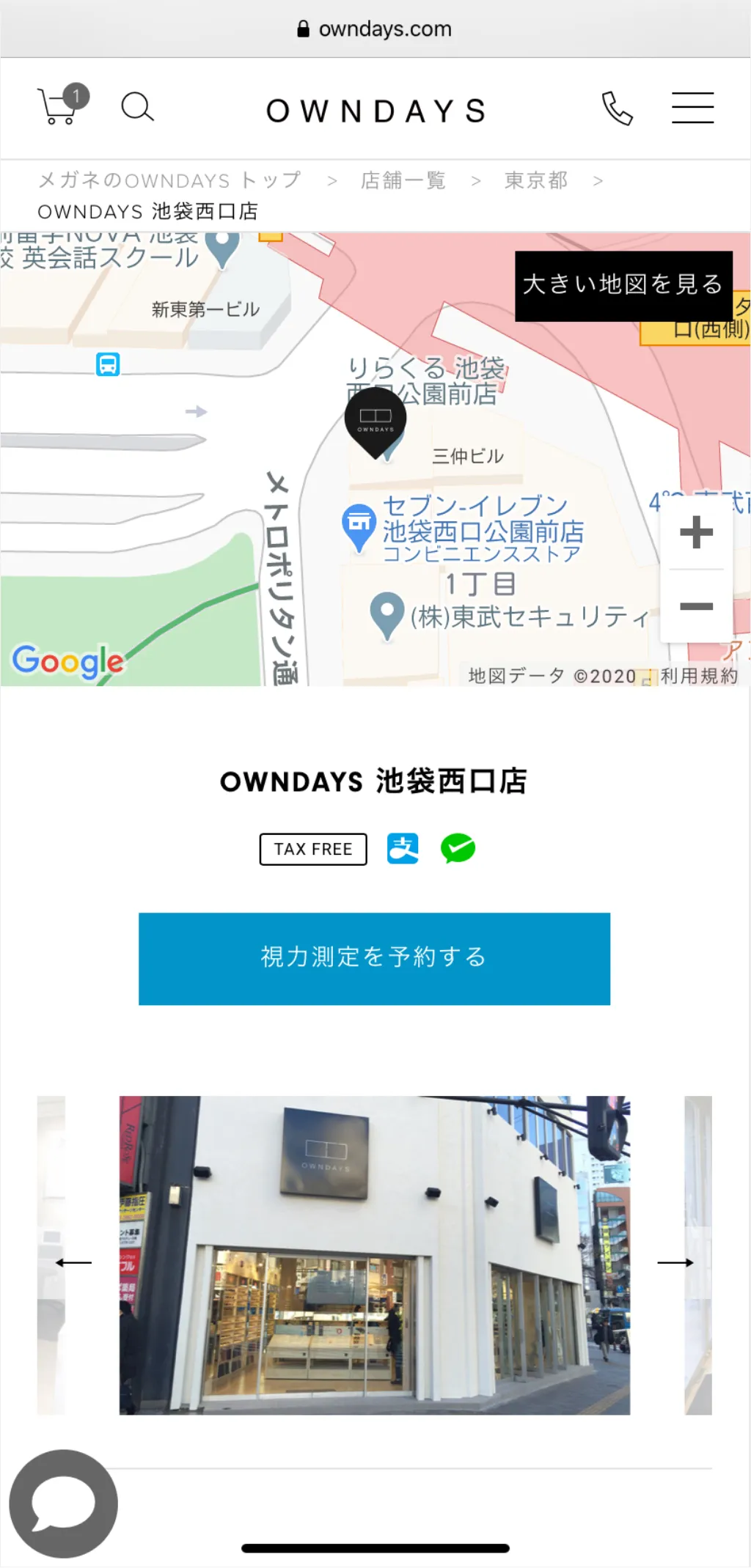Open the search icon

point(137,107)
